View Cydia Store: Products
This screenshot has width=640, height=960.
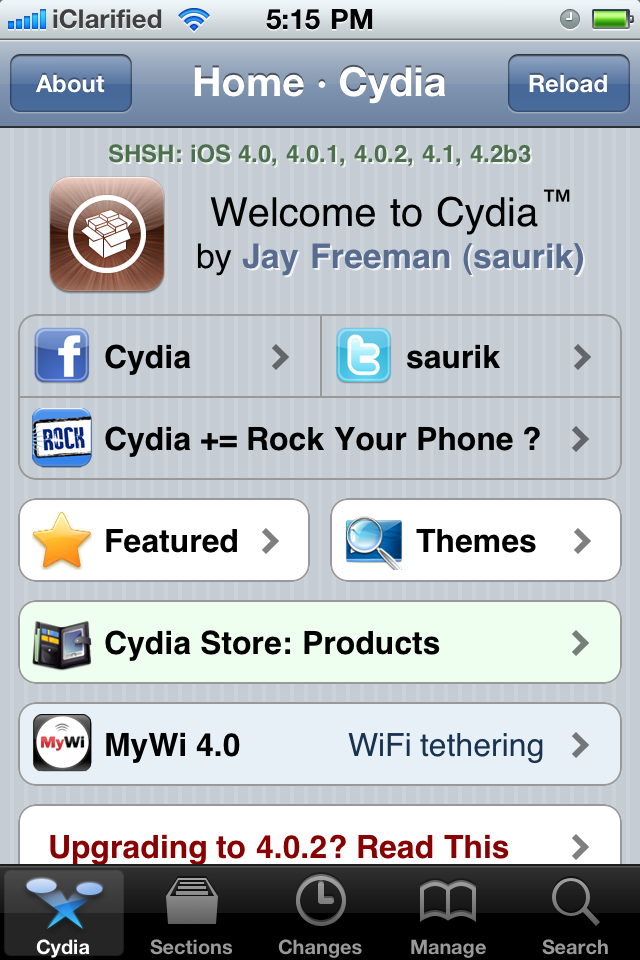pyautogui.click(x=320, y=643)
